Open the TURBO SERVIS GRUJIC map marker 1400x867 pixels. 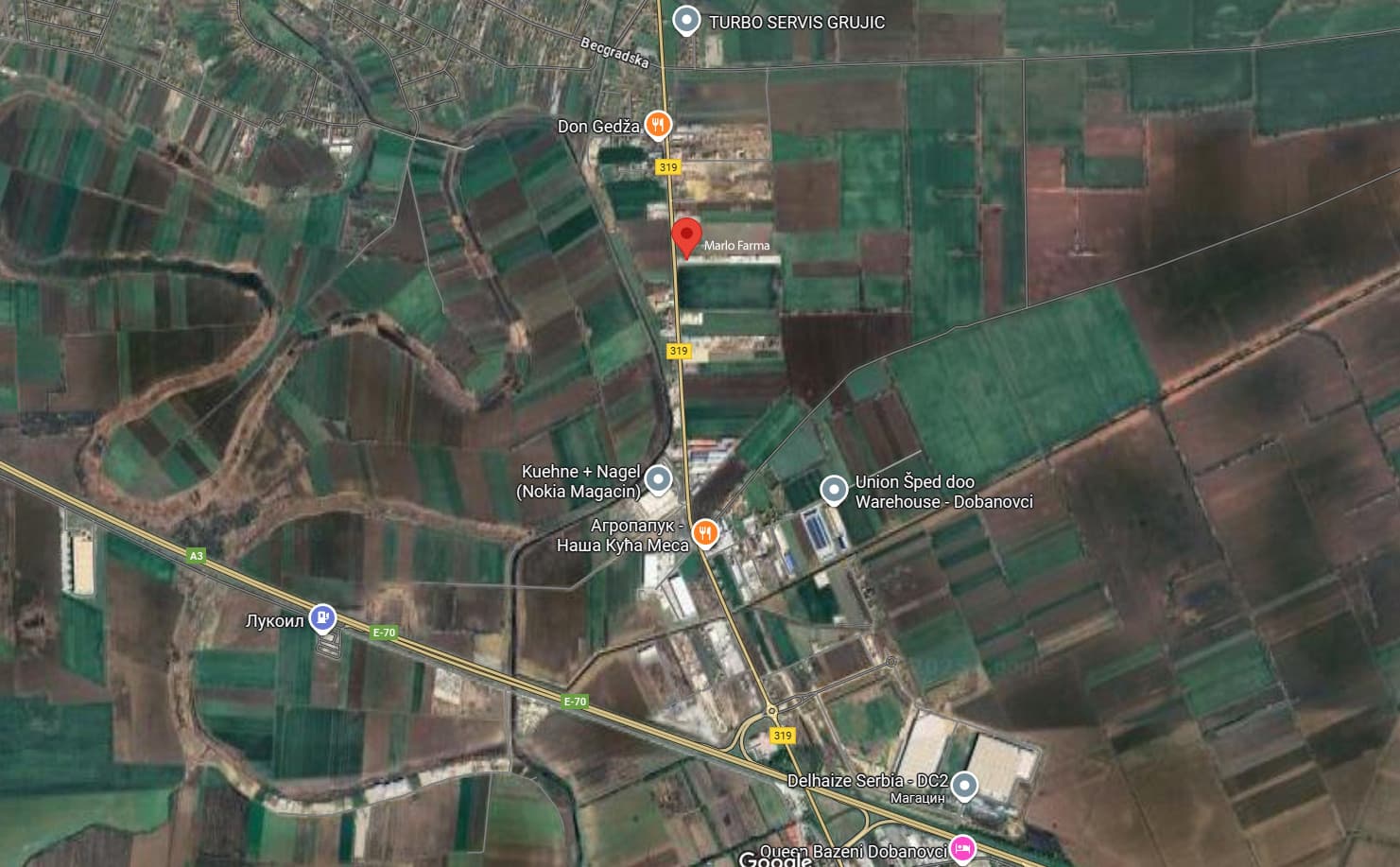click(686, 21)
